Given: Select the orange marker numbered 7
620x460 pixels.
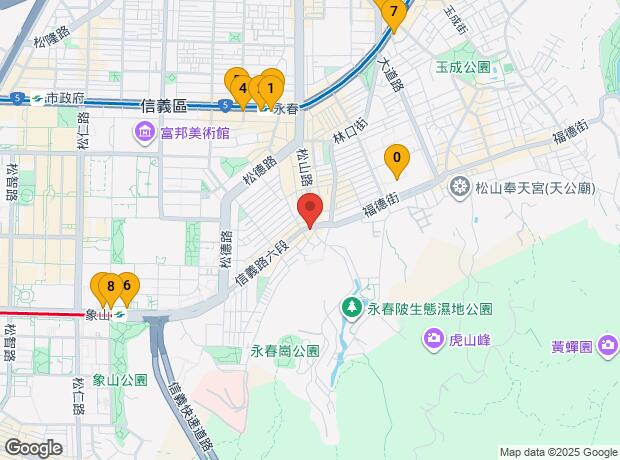Looking at the screenshot, I should [394, 14].
